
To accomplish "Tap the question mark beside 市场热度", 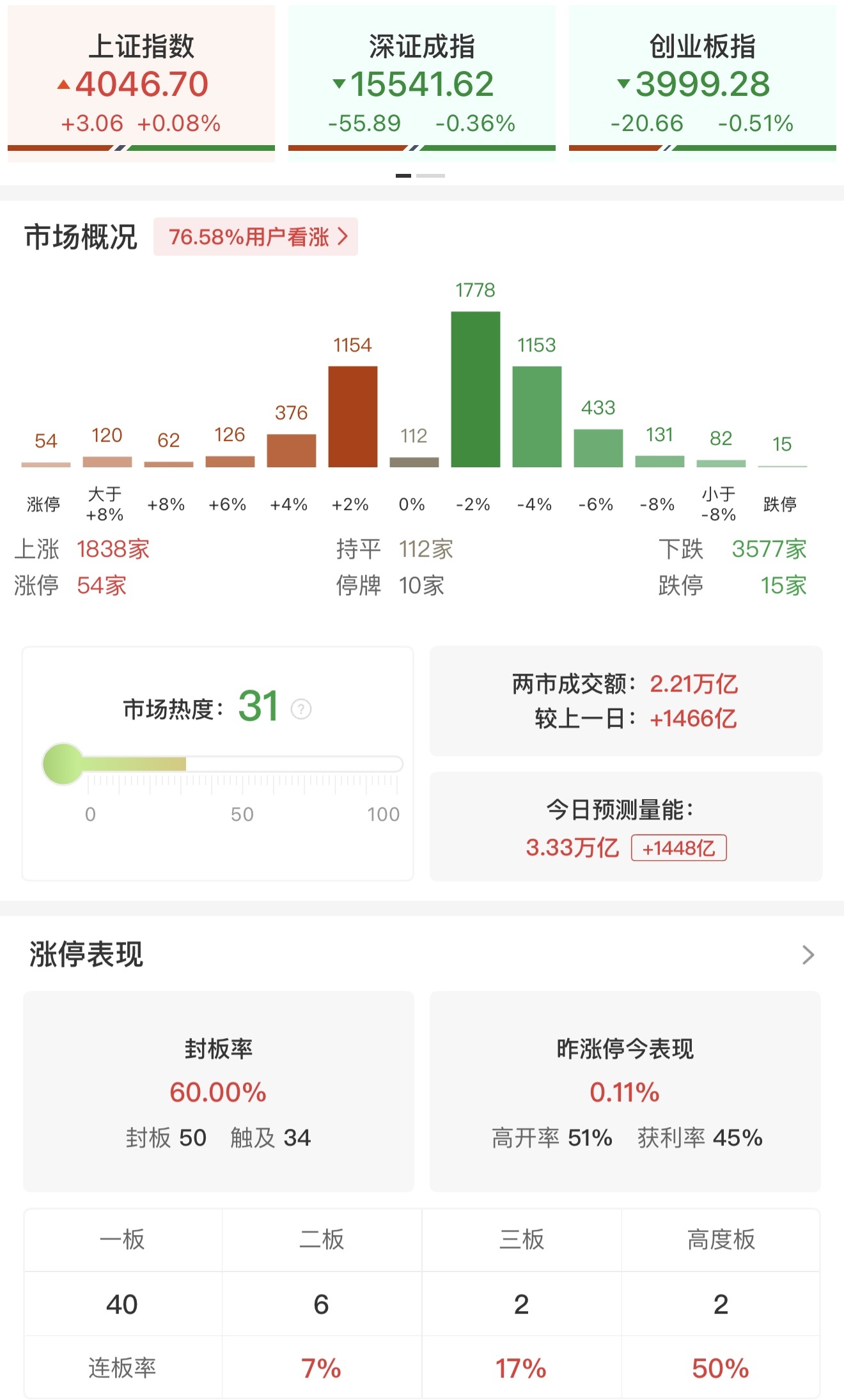I will coord(301,709).
